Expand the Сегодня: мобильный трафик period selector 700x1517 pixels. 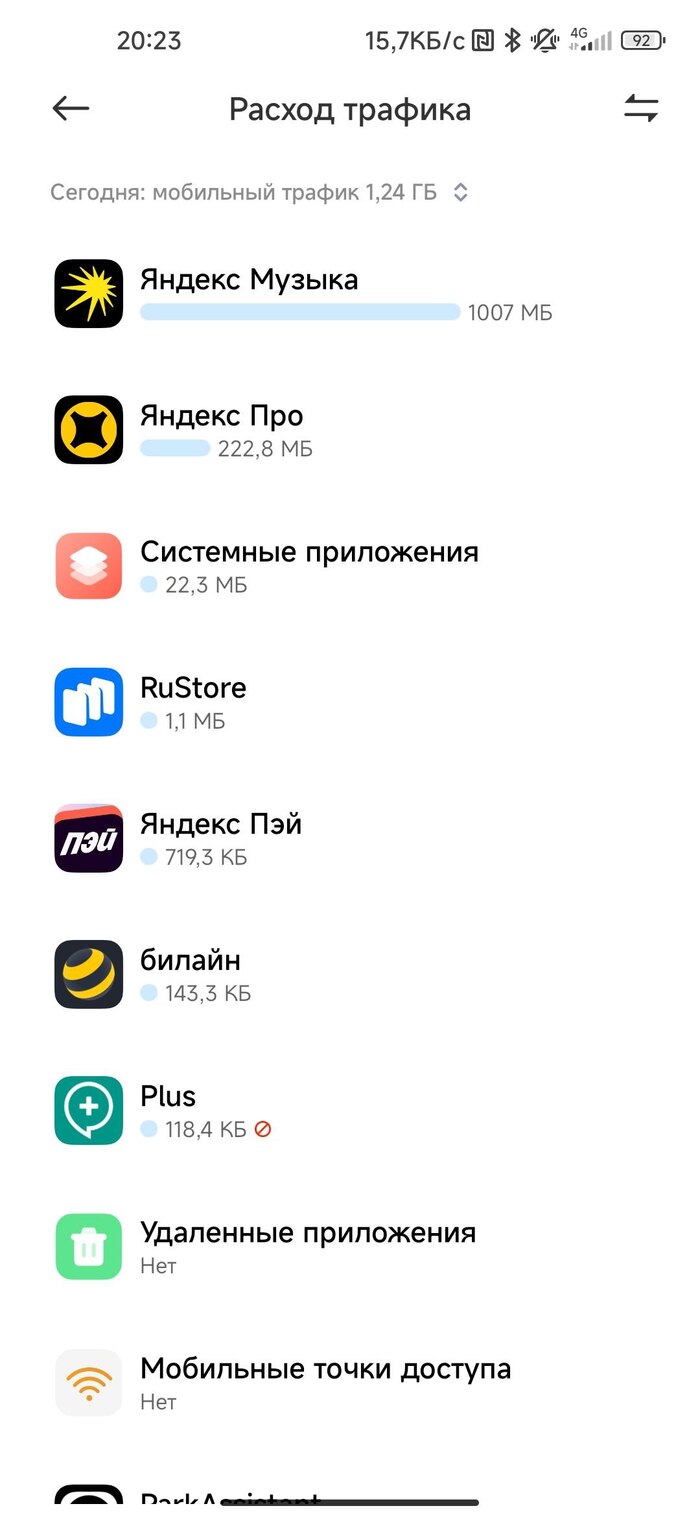click(x=259, y=192)
